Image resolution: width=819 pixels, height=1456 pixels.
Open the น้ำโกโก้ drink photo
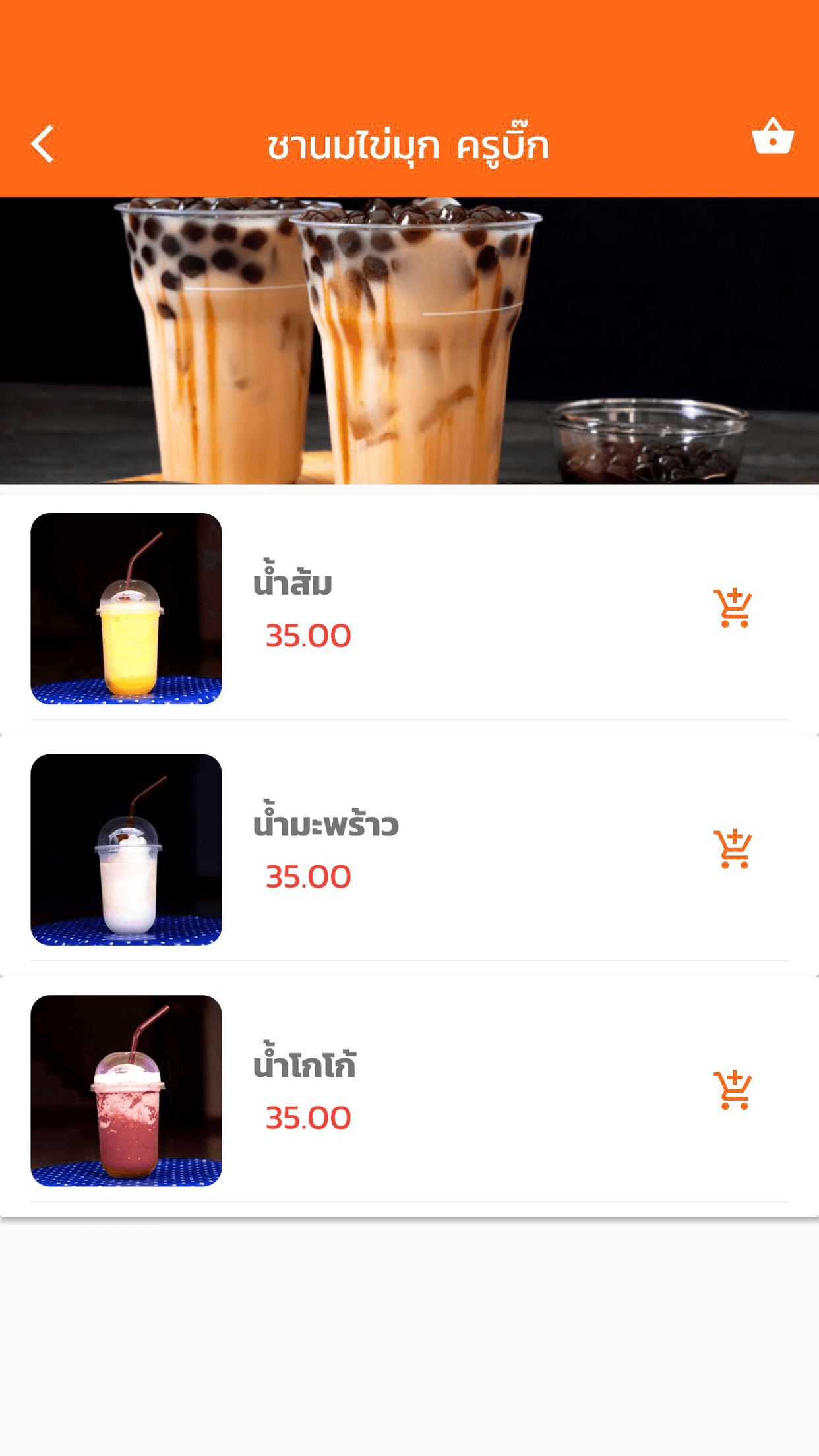point(126,1091)
